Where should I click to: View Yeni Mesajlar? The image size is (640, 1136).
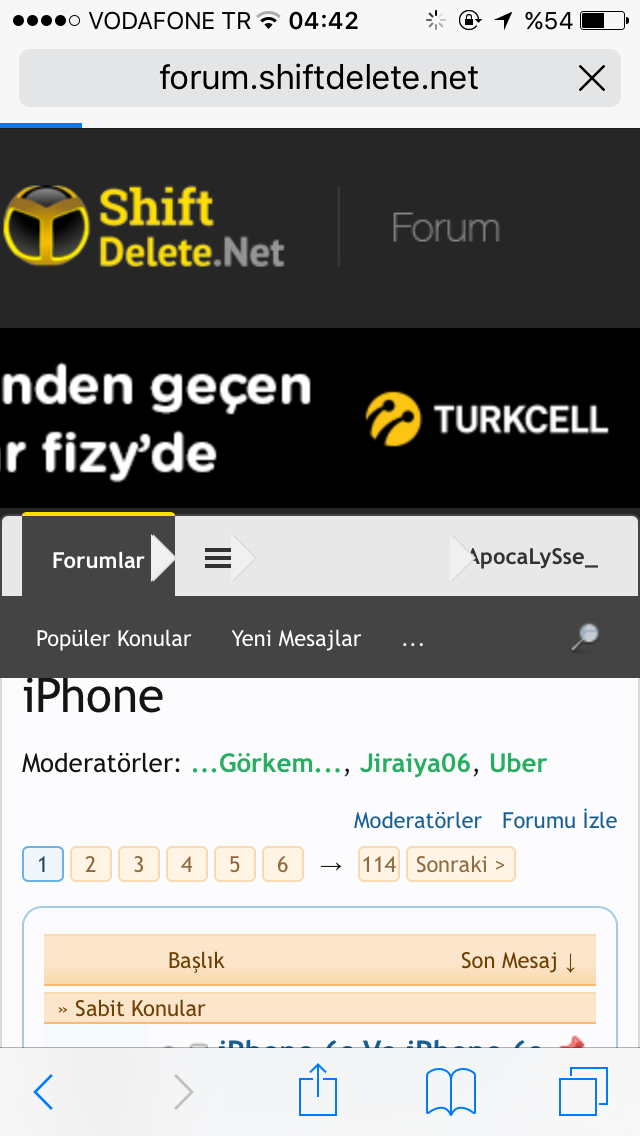click(x=296, y=638)
